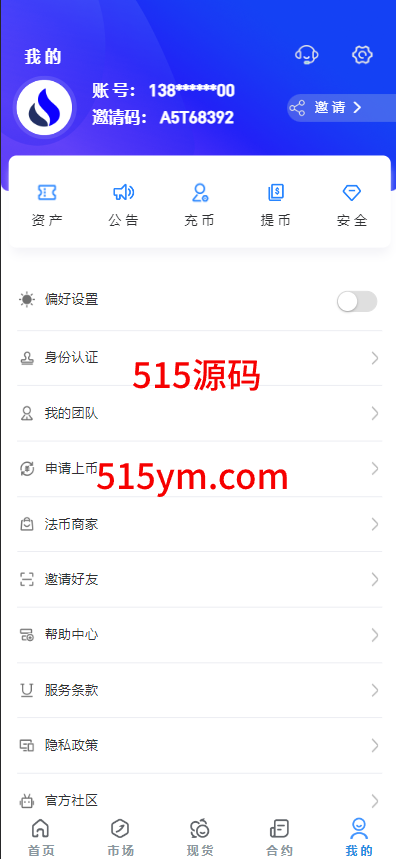Tap the 邀请 share button
This screenshot has height=859, width=396.
point(341,107)
